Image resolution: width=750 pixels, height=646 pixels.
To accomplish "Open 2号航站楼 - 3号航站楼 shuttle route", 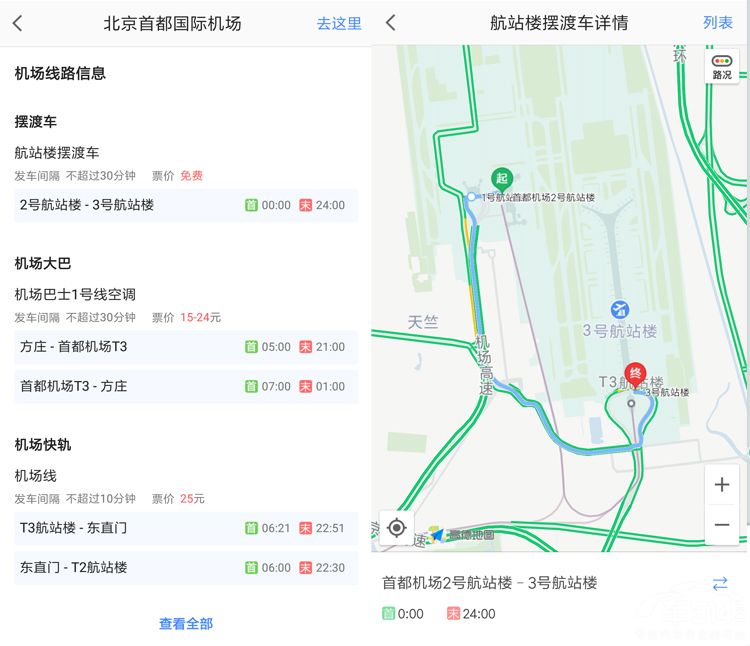I will (186, 205).
